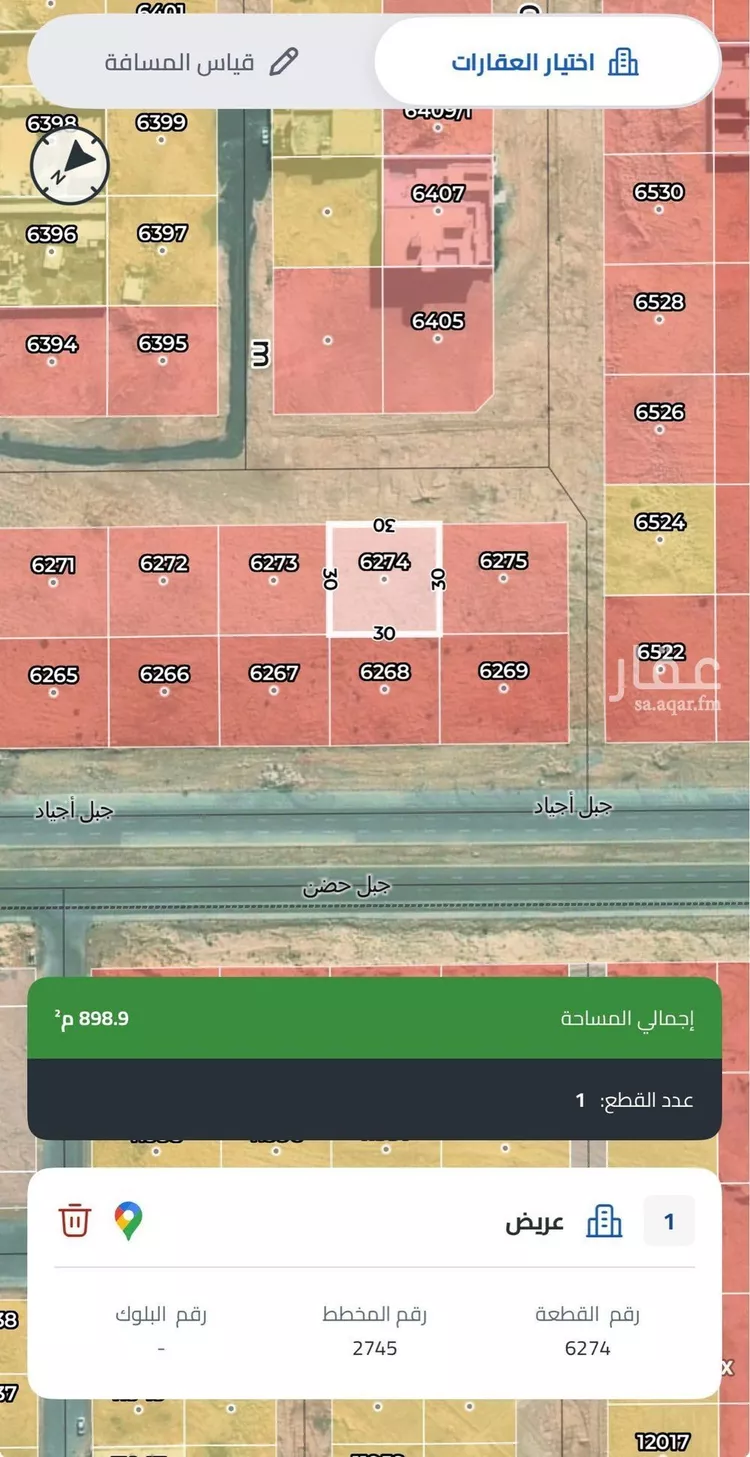Delete the selection with the trash icon

(73, 1222)
